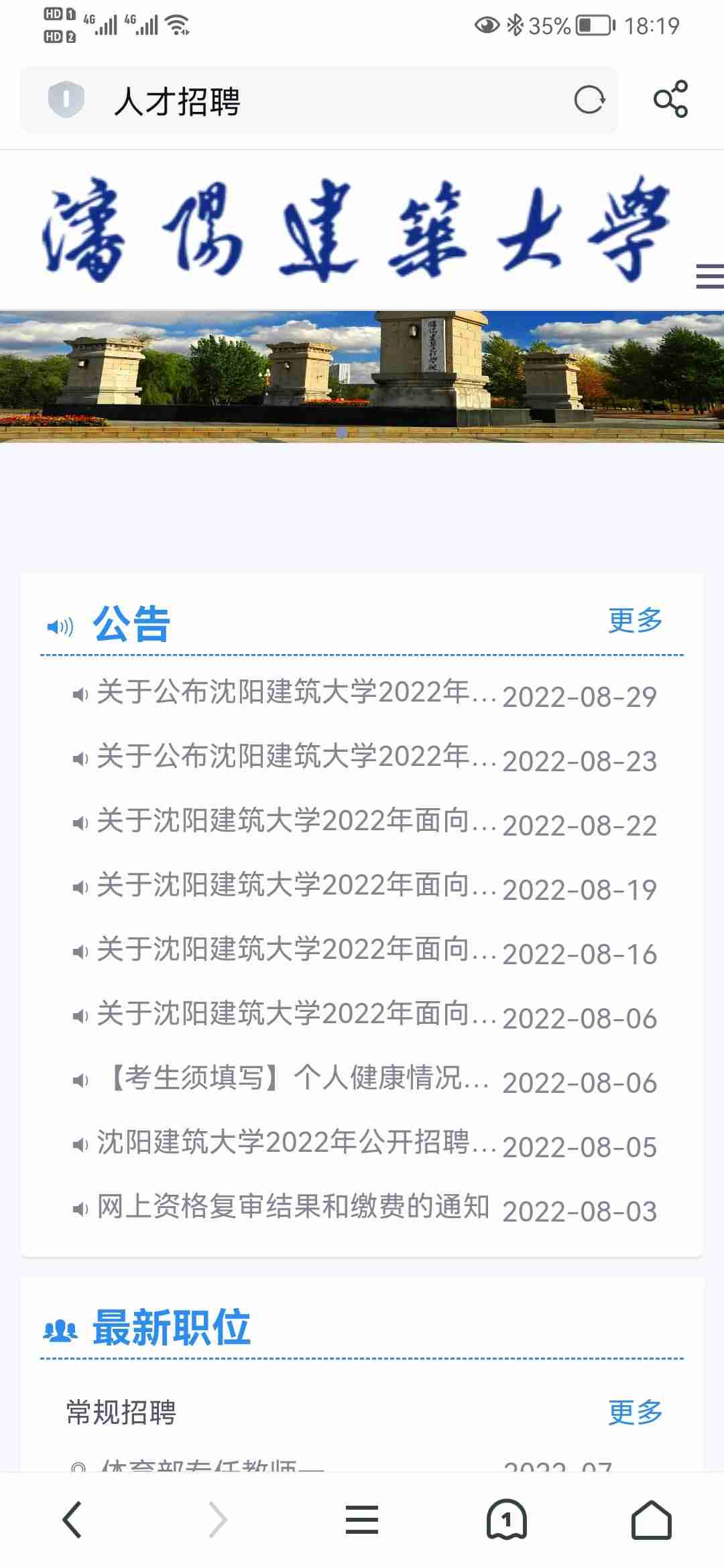Open 沈阳建筑大学2022年公开招聘 announcement
The height and width of the screenshot is (1568, 724).
coord(295,1143)
